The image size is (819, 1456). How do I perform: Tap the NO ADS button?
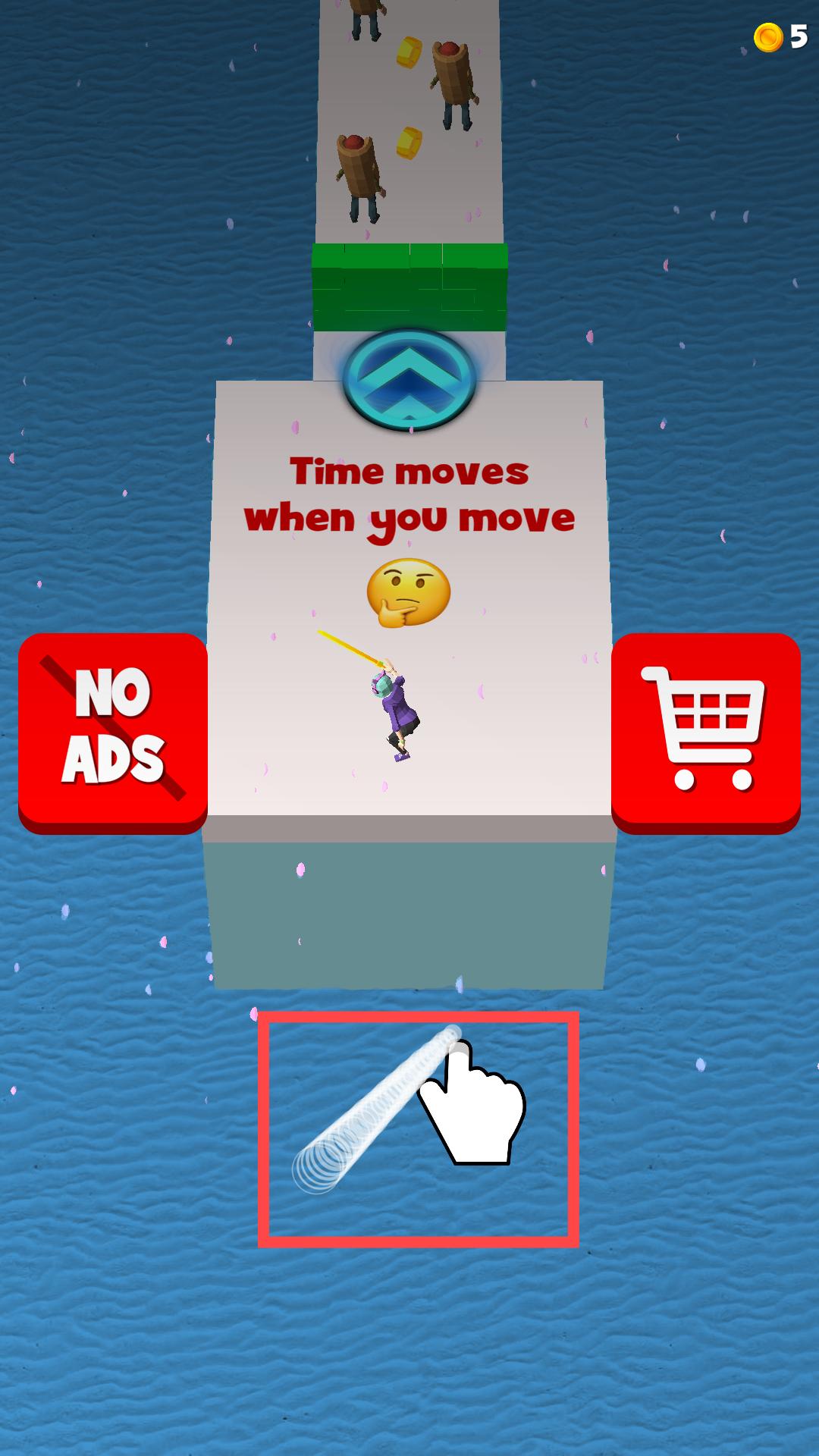pyautogui.click(x=113, y=733)
